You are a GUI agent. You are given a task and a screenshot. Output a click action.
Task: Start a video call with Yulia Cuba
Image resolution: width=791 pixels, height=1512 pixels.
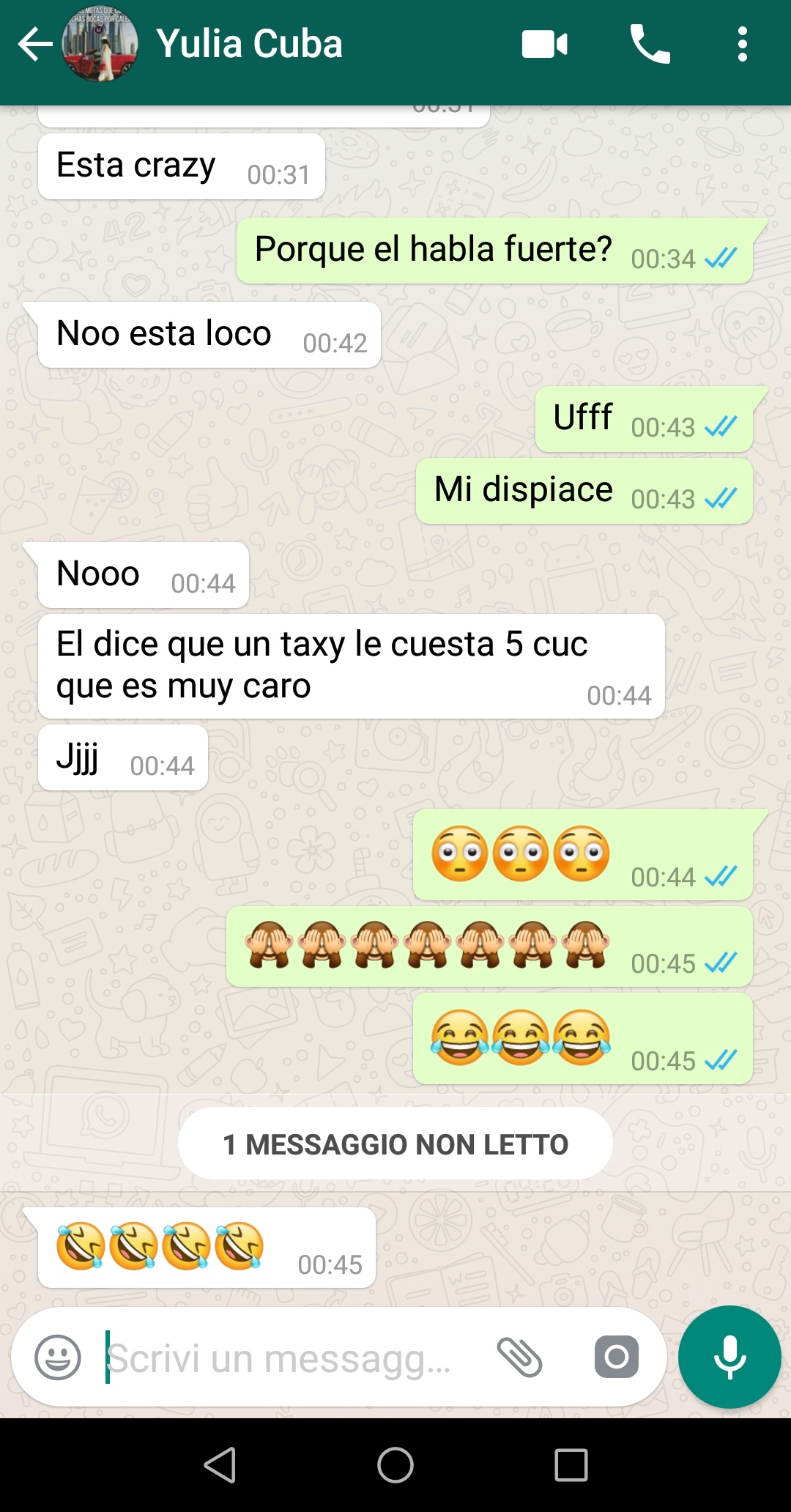click(x=544, y=45)
